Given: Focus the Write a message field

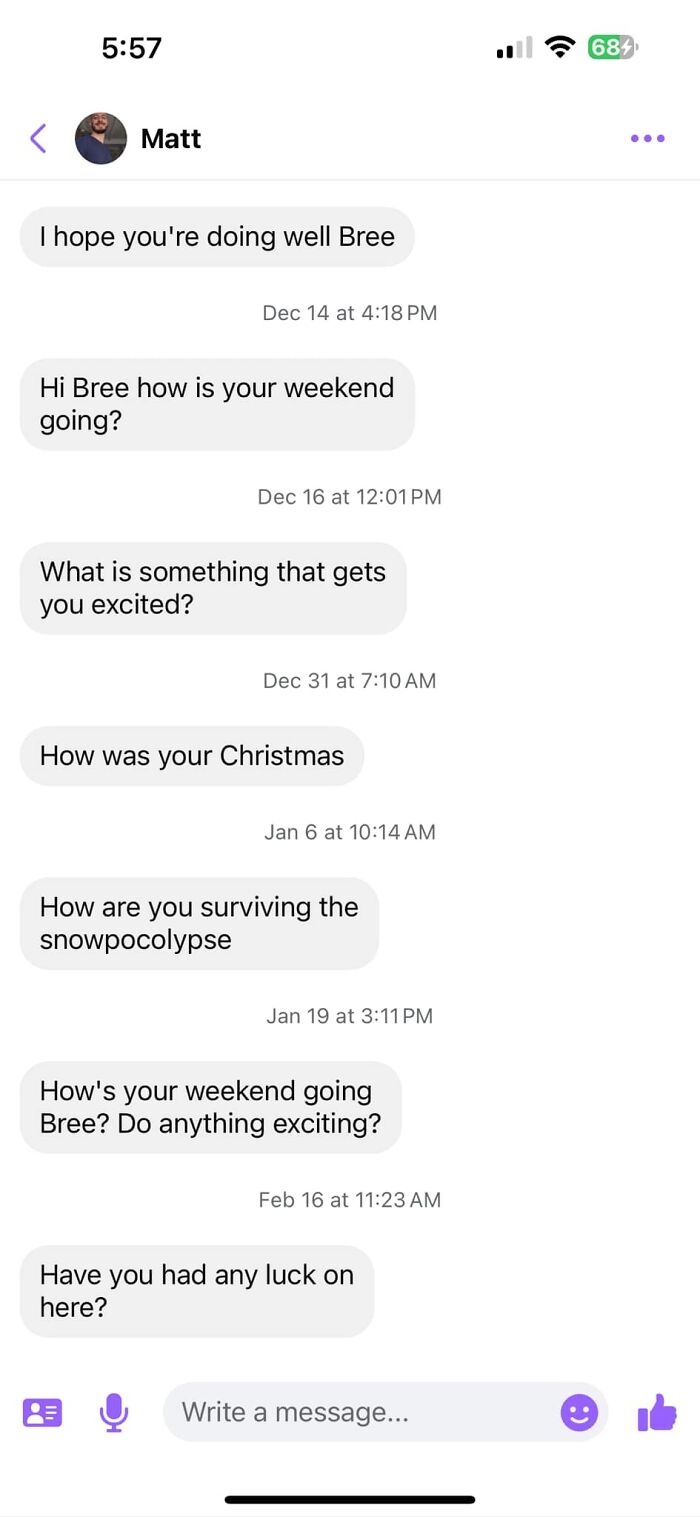Looking at the screenshot, I should point(360,1412).
